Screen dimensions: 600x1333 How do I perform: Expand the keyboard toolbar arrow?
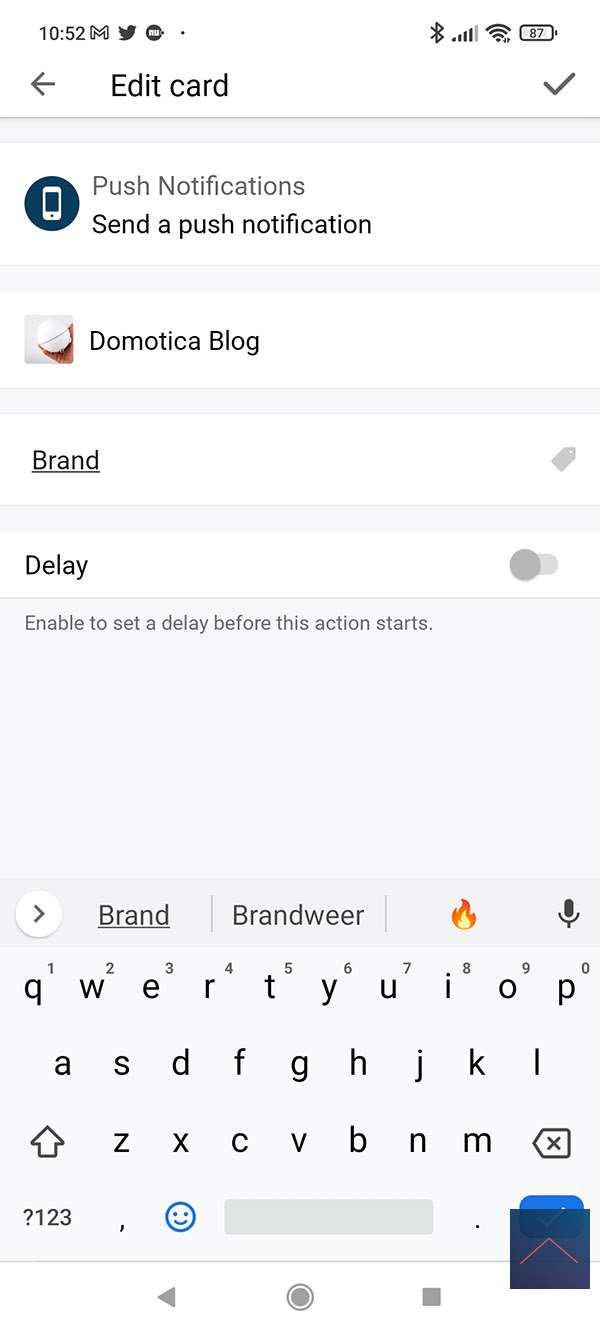click(x=39, y=914)
